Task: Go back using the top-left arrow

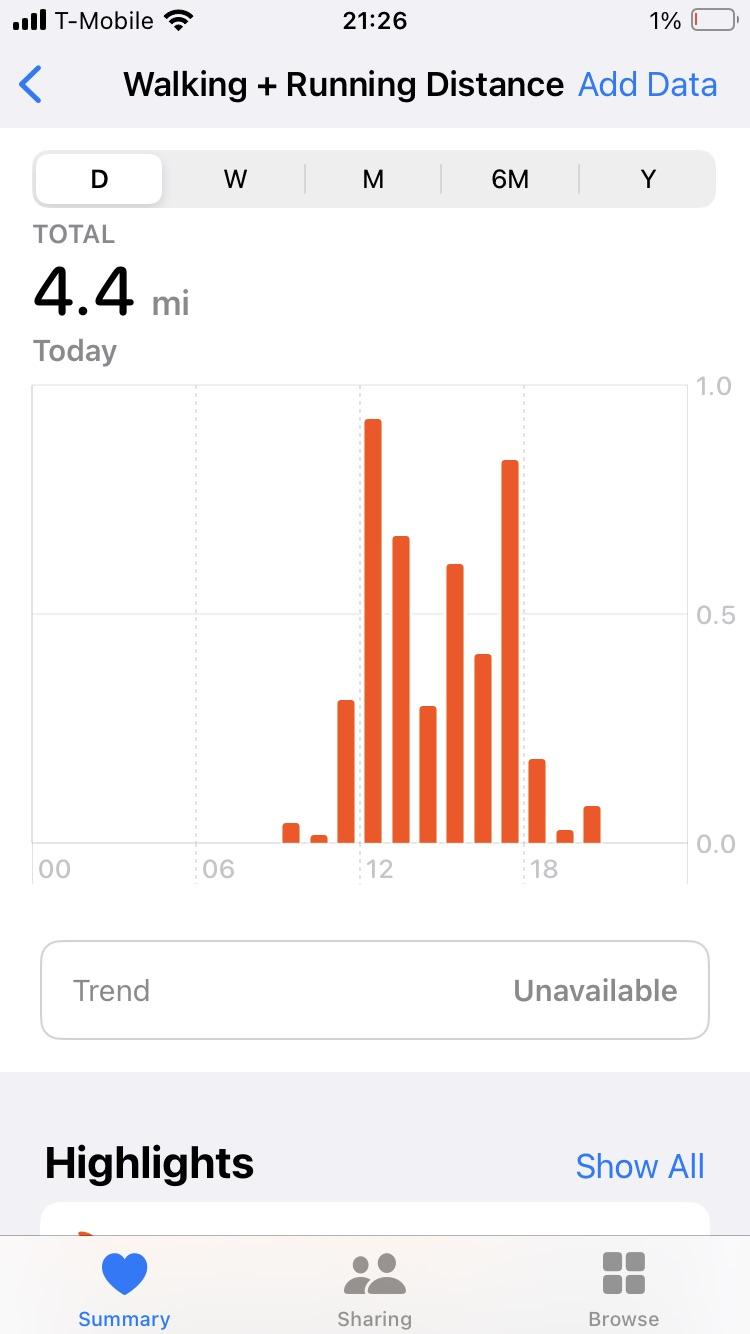Action: click(x=31, y=85)
